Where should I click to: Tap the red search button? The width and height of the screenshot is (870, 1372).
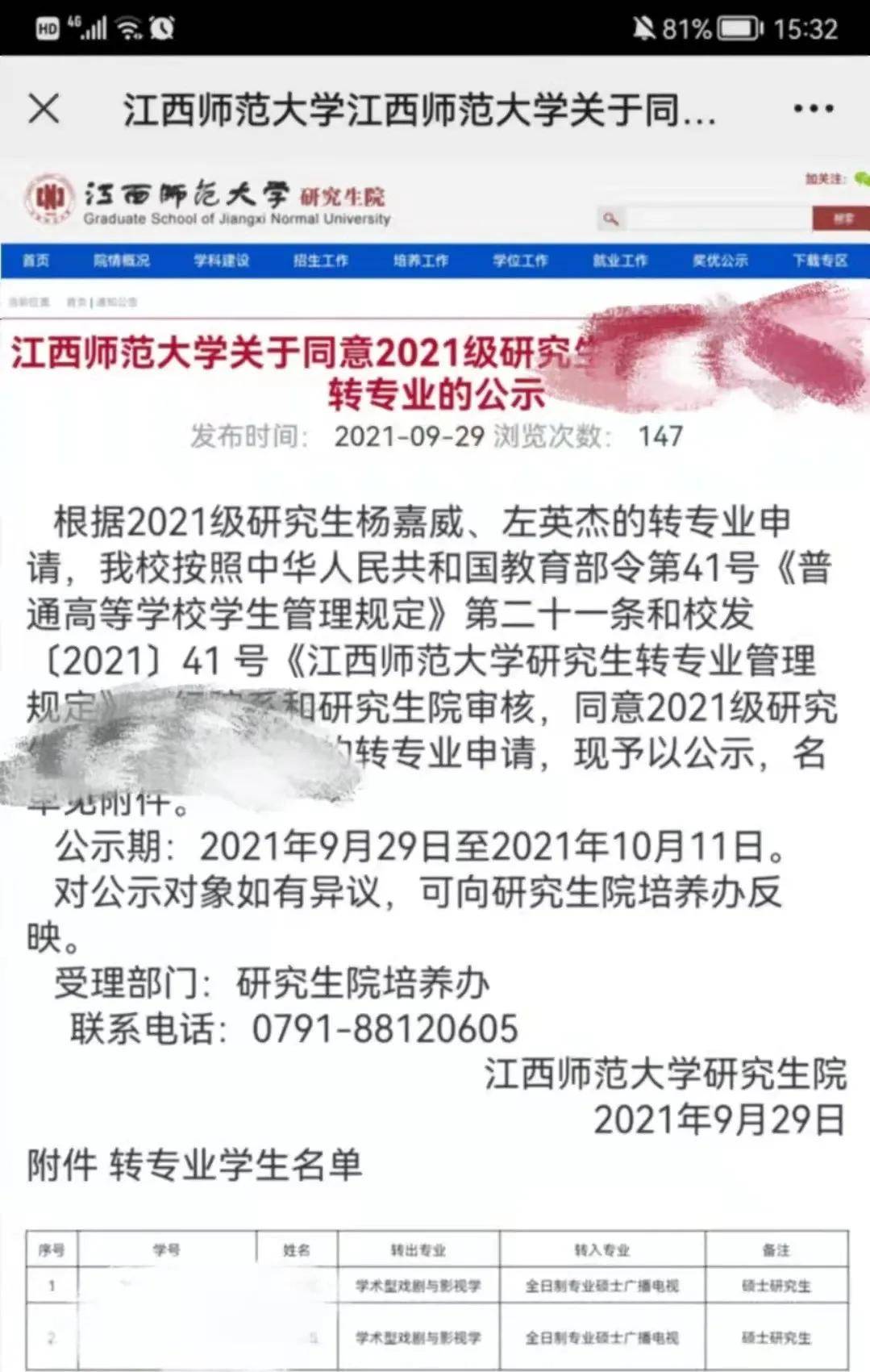(842, 218)
